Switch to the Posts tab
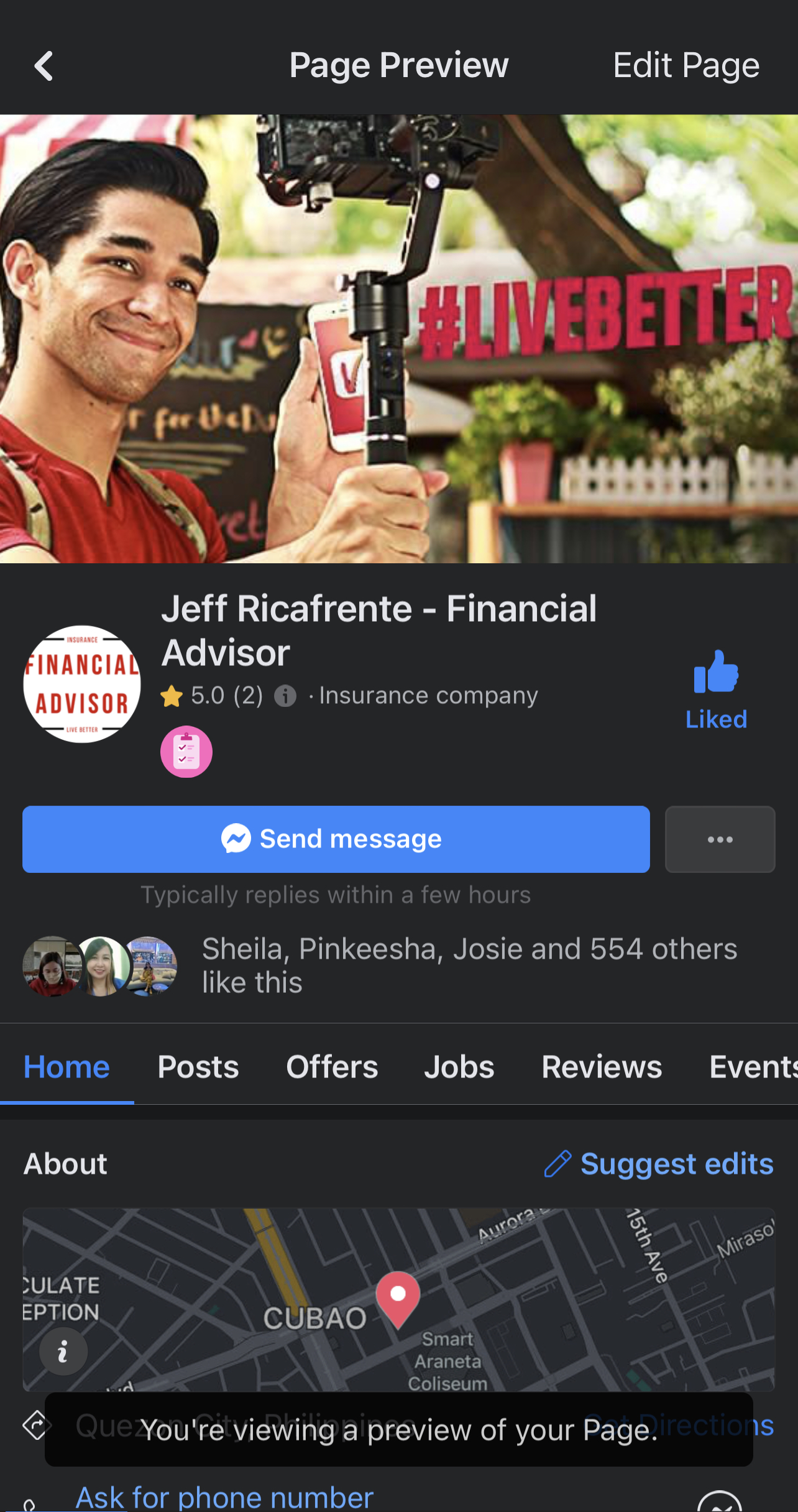 click(198, 1067)
